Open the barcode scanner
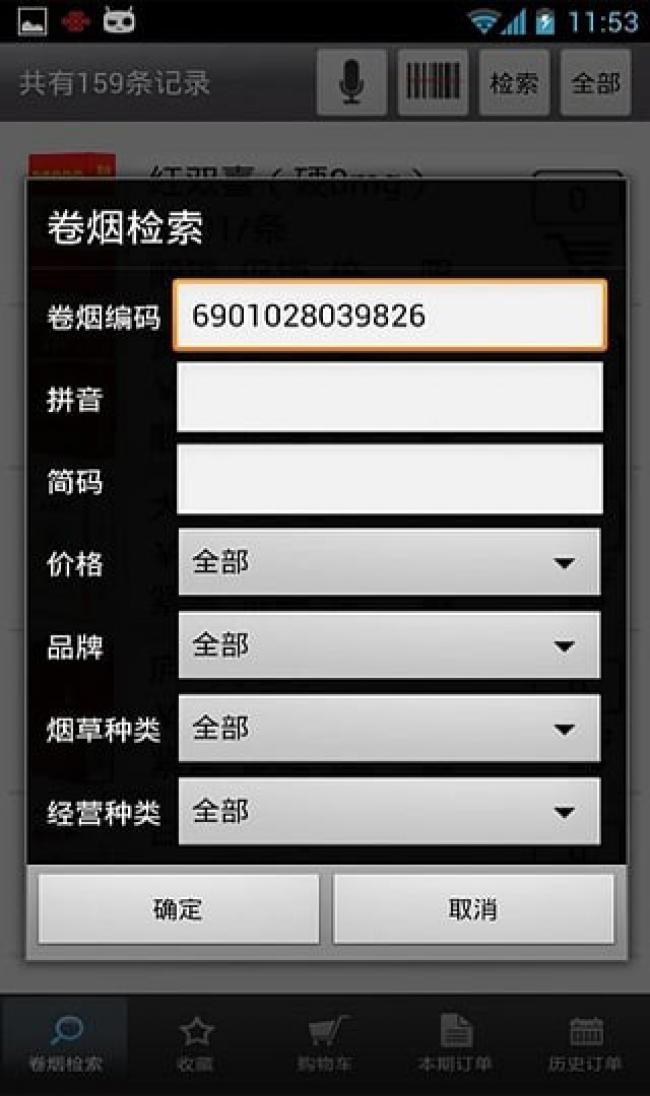 tap(433, 83)
